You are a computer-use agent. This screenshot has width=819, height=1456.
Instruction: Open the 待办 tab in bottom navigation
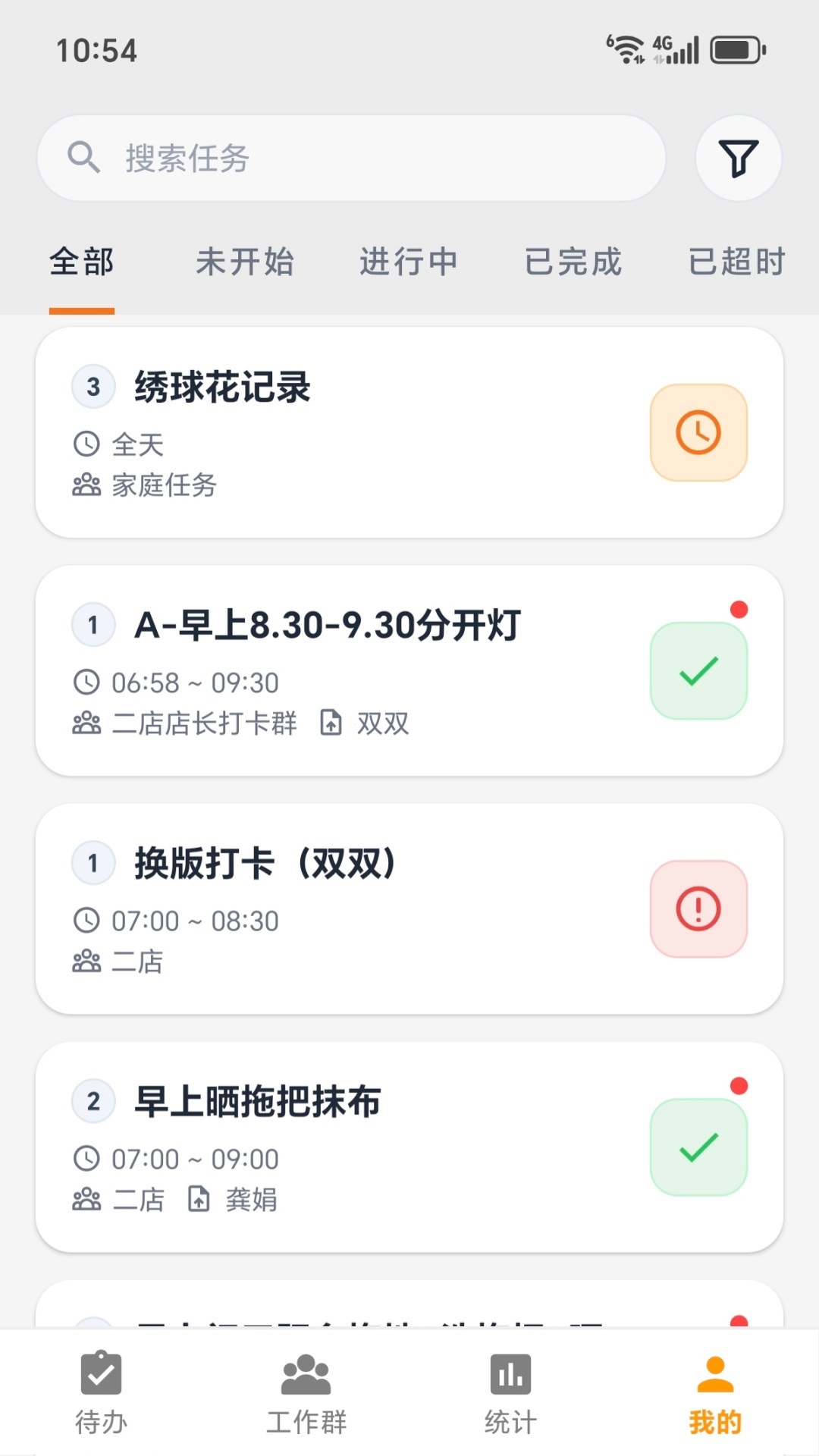tap(101, 1395)
